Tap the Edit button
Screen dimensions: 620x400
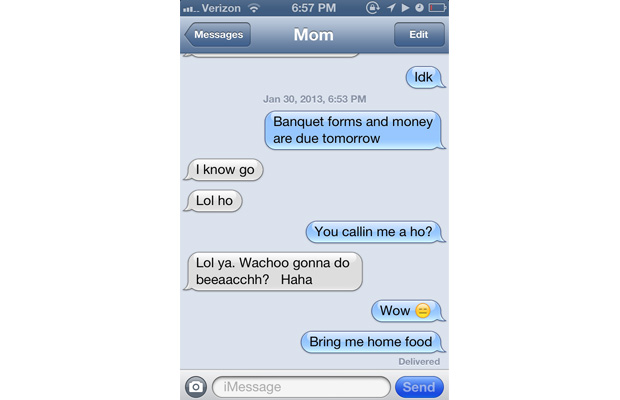(419, 35)
